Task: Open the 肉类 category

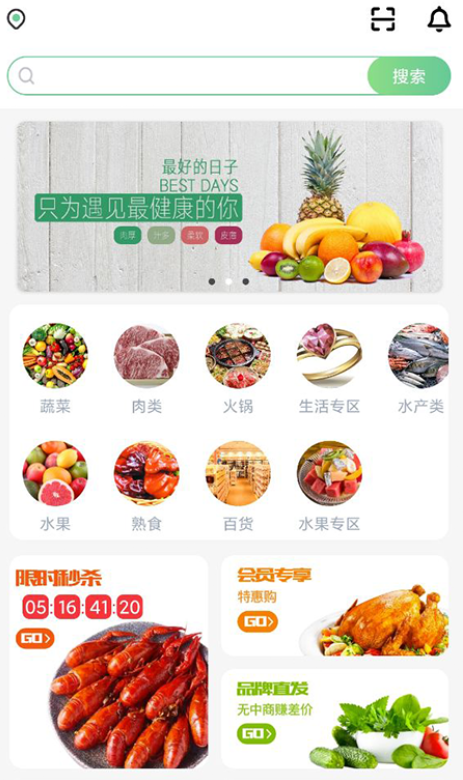Action: tap(147, 369)
